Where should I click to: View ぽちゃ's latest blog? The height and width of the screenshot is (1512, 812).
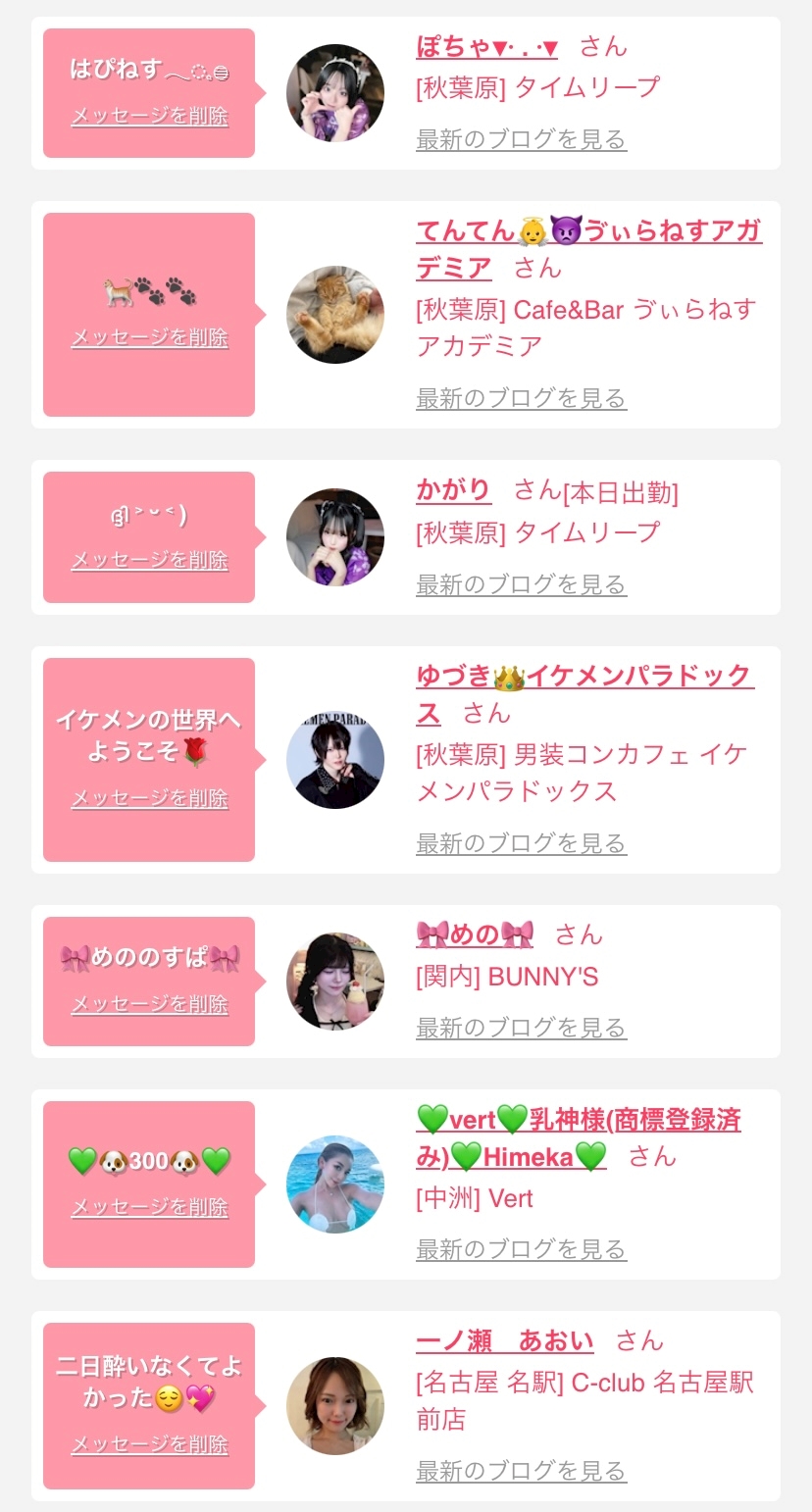(x=521, y=139)
